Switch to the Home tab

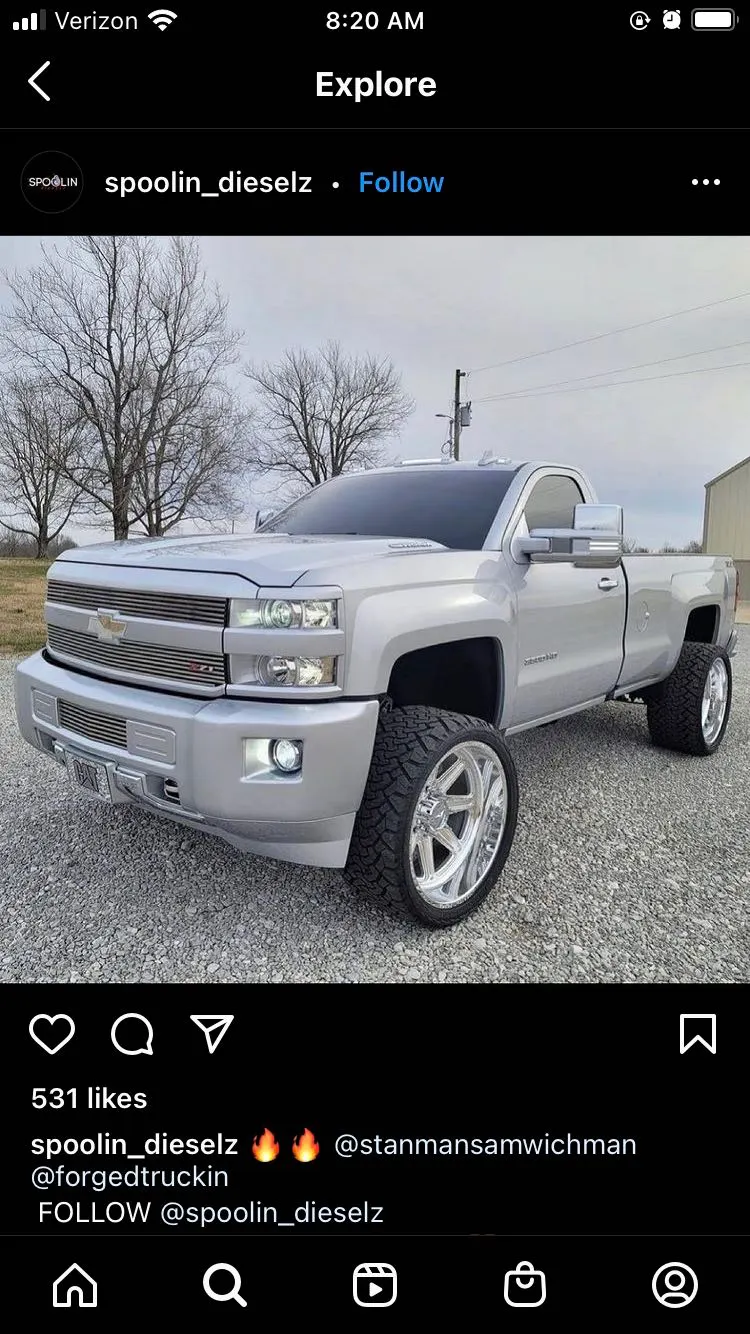tap(75, 1285)
